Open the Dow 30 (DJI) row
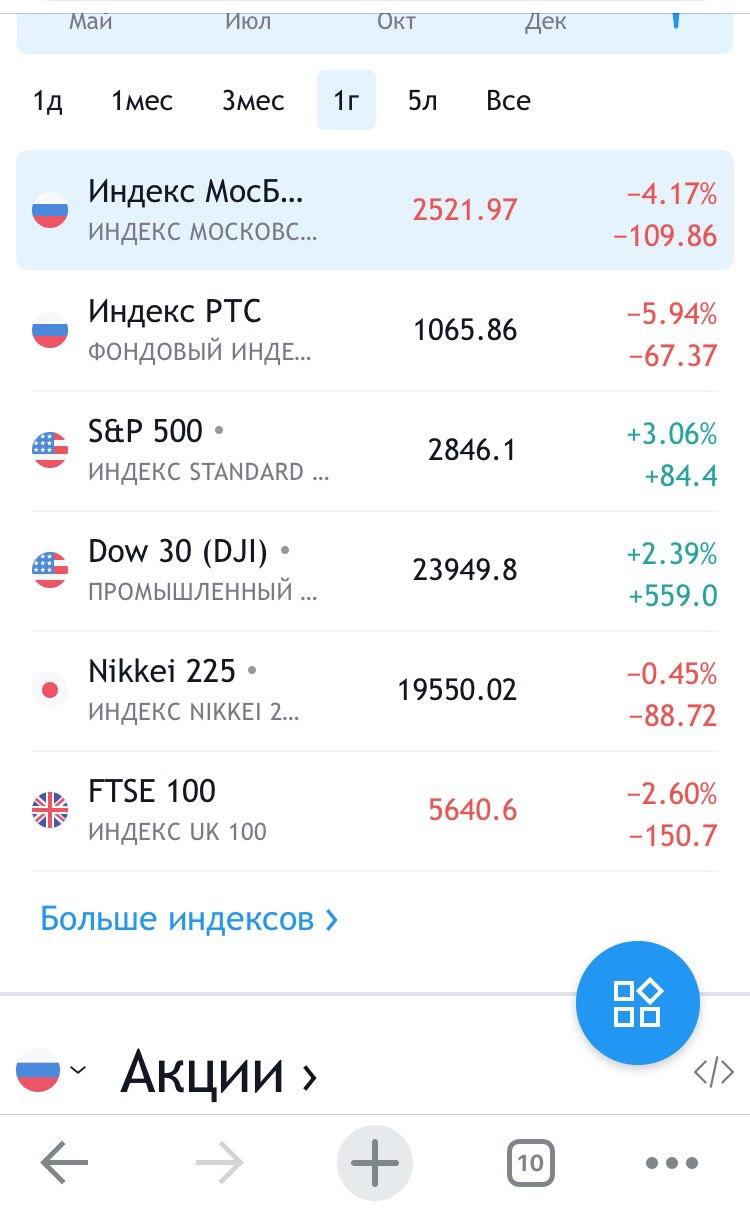The height and width of the screenshot is (1211, 750). [x=375, y=570]
